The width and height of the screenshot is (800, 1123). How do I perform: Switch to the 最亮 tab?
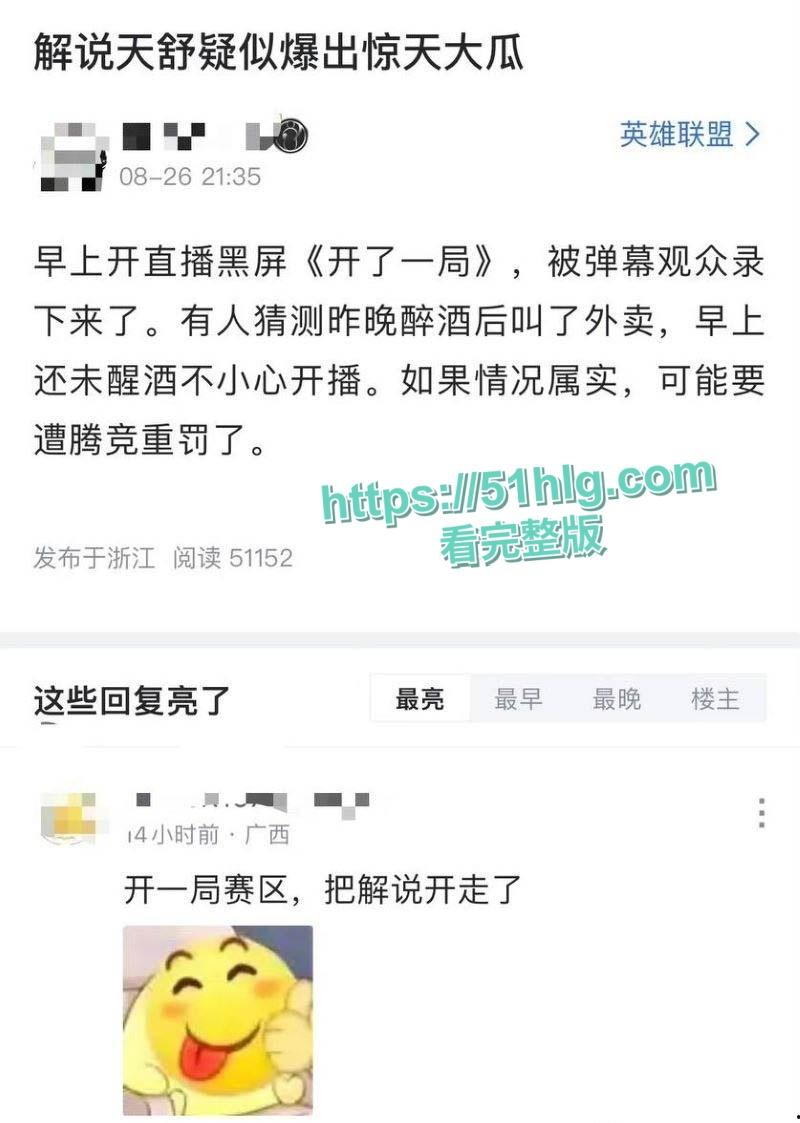pos(420,698)
